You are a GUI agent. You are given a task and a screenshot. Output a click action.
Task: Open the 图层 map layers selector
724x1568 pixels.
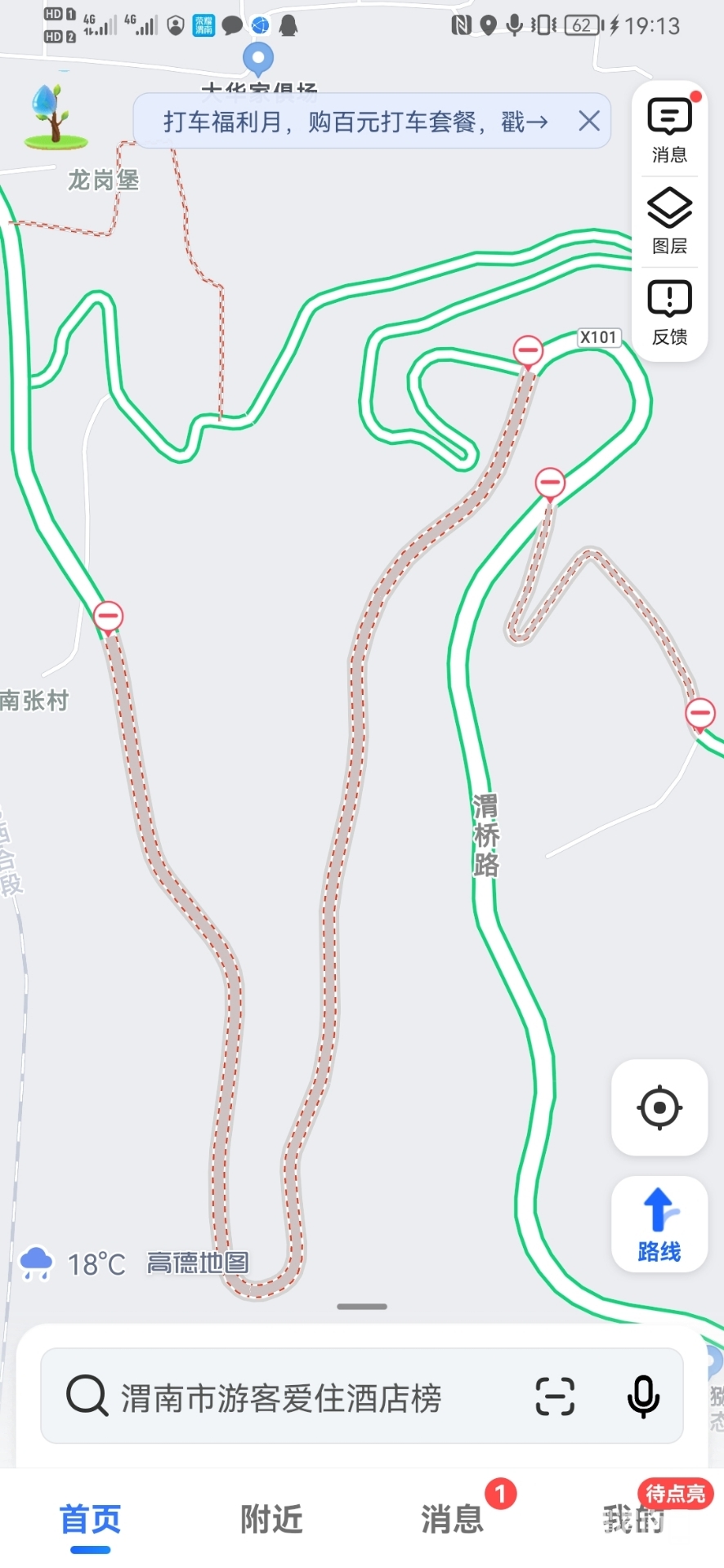(x=669, y=221)
